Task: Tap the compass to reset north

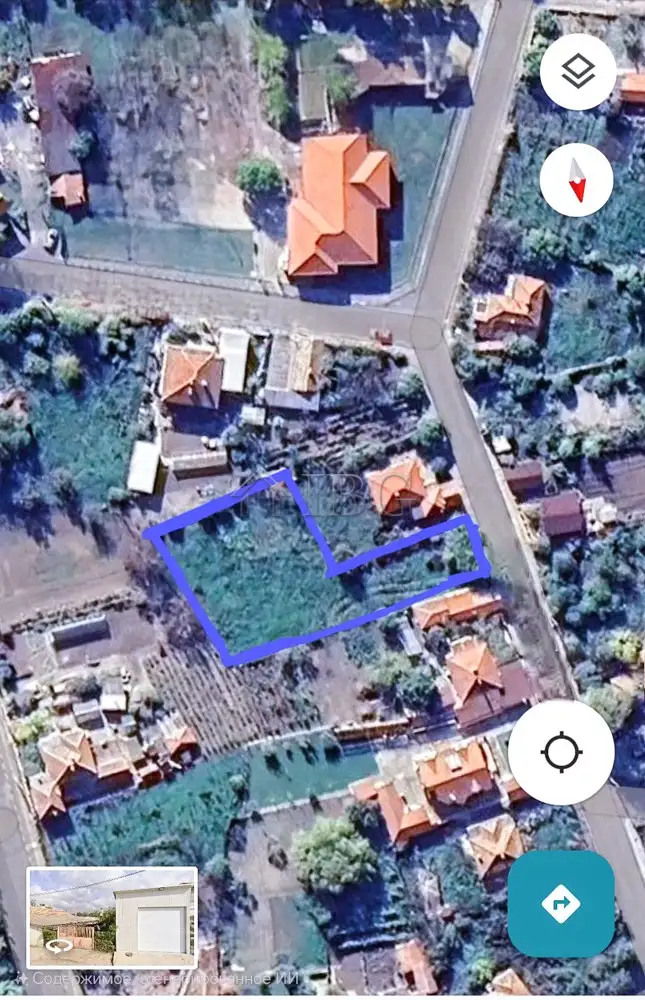Action: [x=578, y=180]
